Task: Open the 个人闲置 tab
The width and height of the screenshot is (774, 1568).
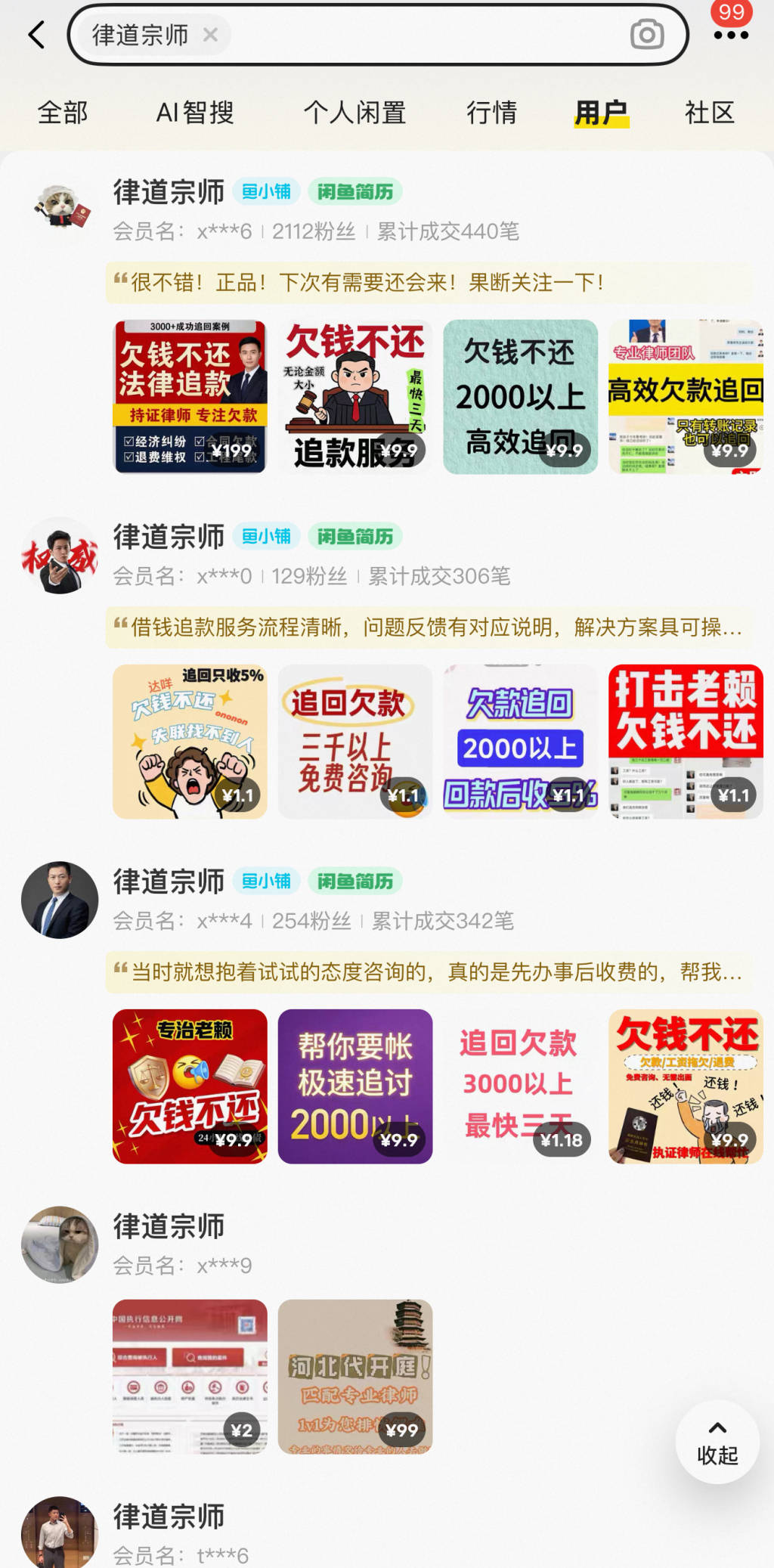Action: coord(357,112)
